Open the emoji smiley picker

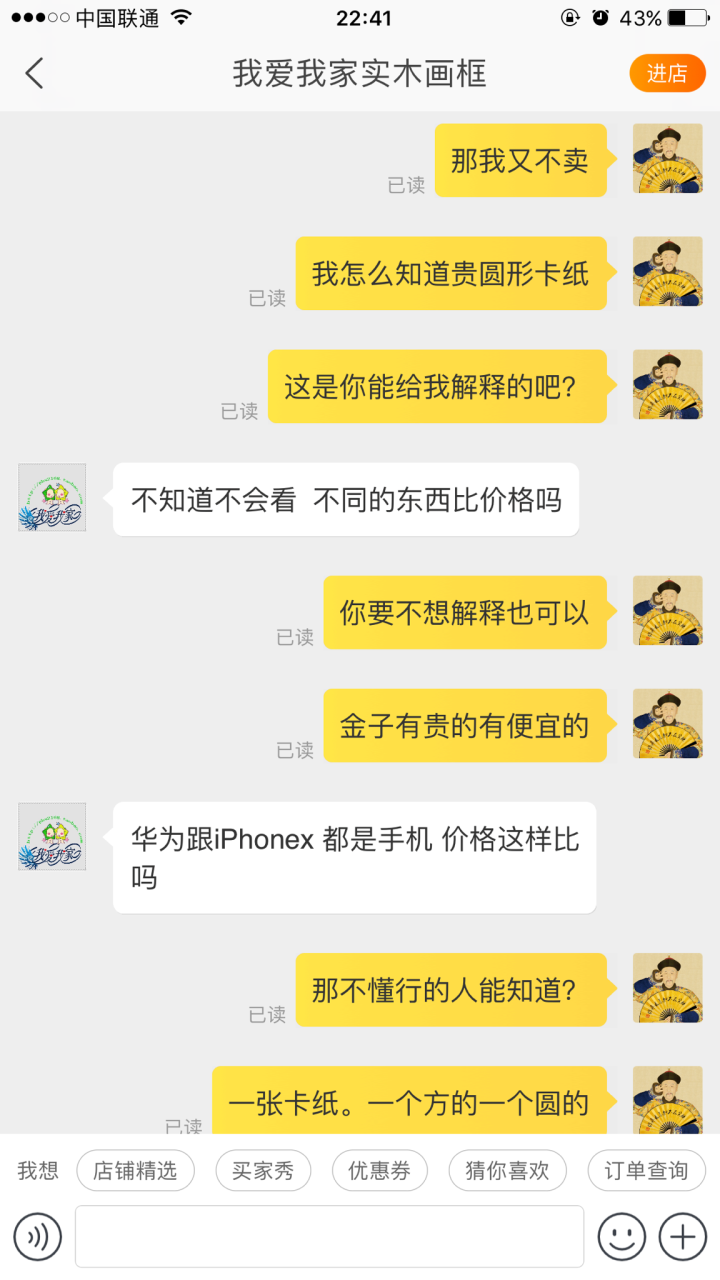[621, 1237]
